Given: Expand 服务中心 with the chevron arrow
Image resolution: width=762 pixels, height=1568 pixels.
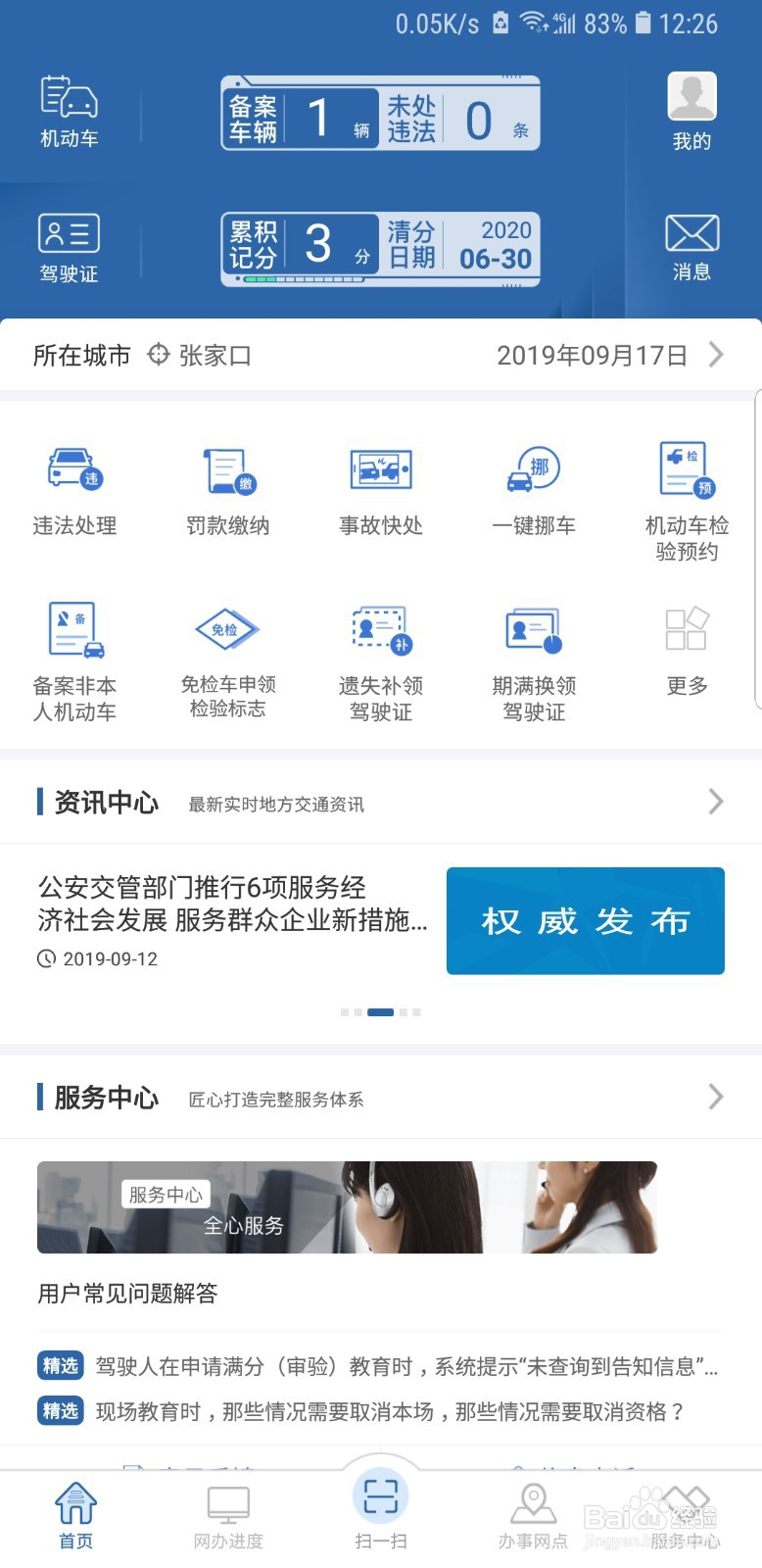Looking at the screenshot, I should click(x=716, y=1097).
